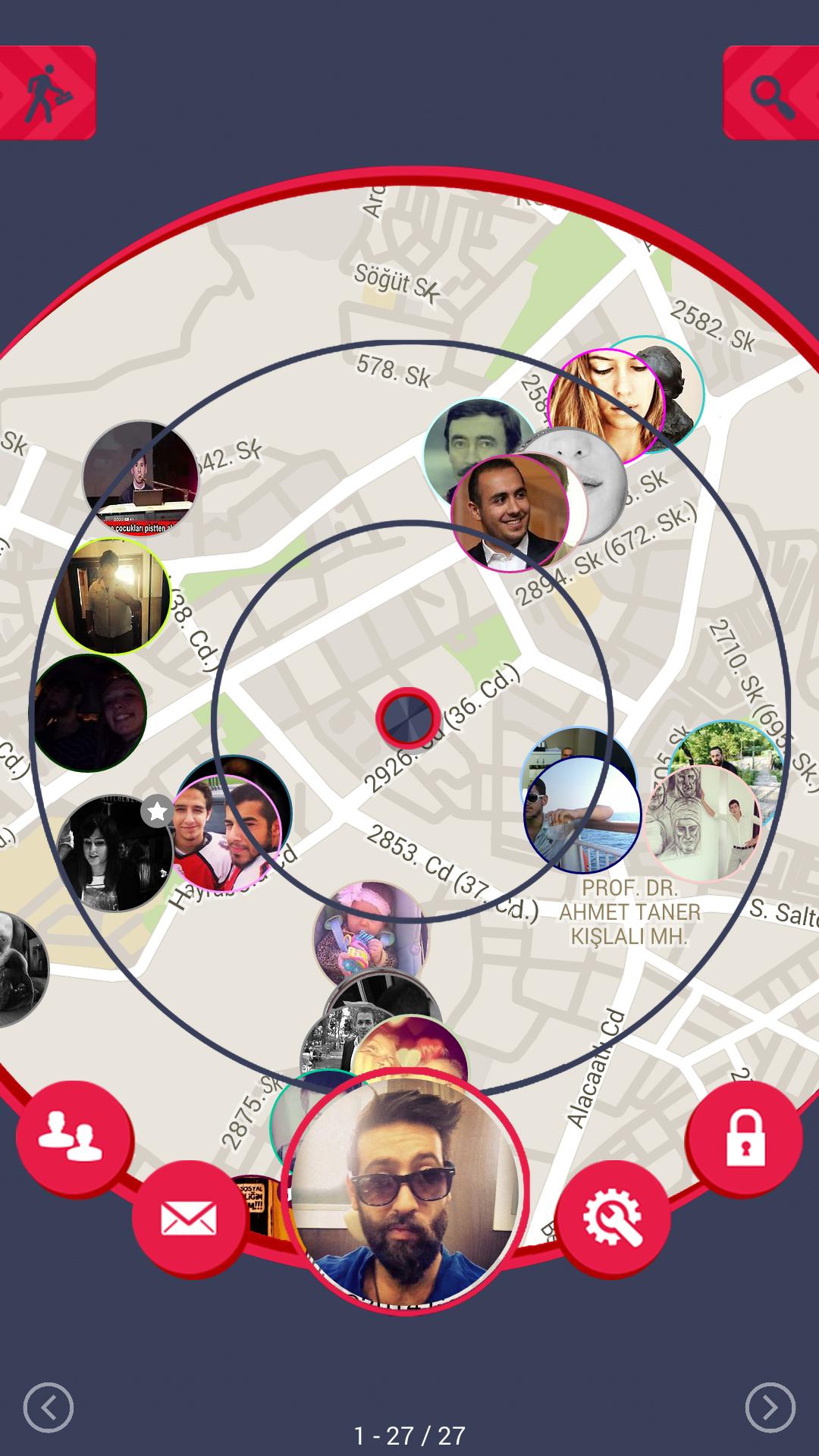819x1456 pixels.
Task: Open the search magnifier button
Action: pyautogui.click(x=772, y=93)
